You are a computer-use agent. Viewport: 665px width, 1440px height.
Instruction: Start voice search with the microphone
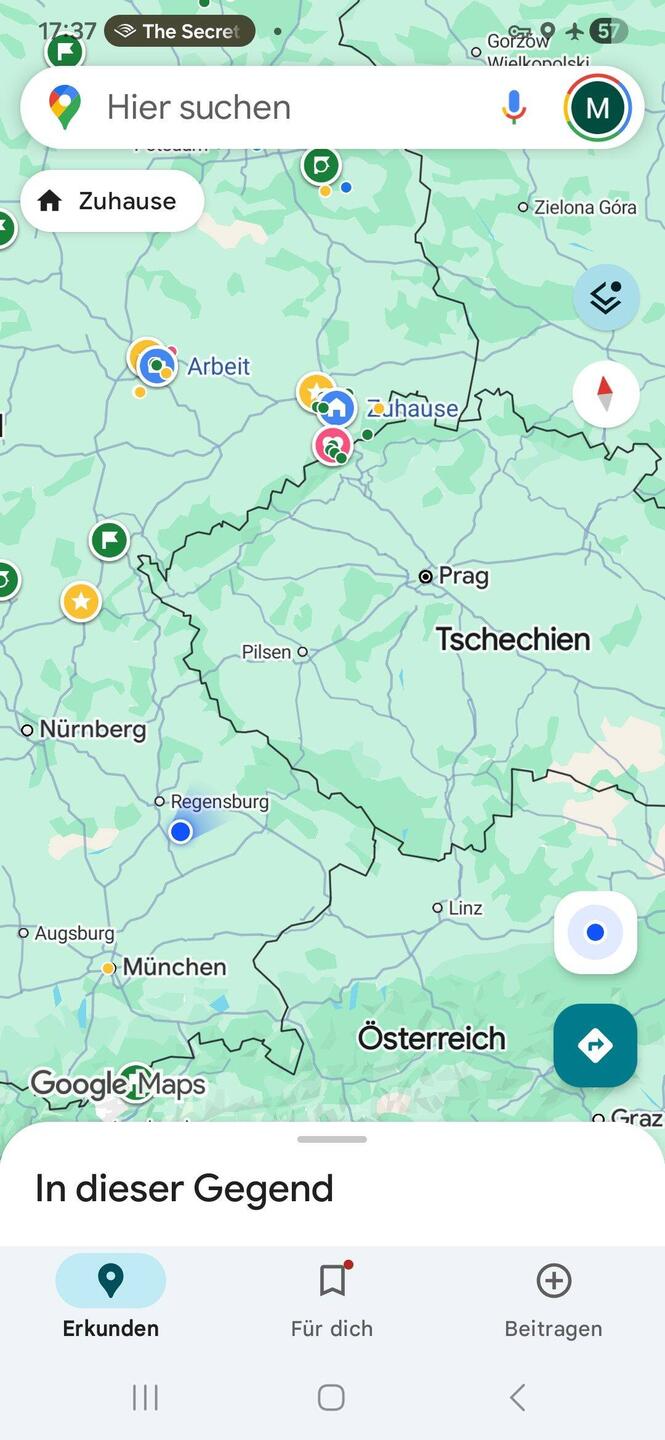click(x=514, y=107)
